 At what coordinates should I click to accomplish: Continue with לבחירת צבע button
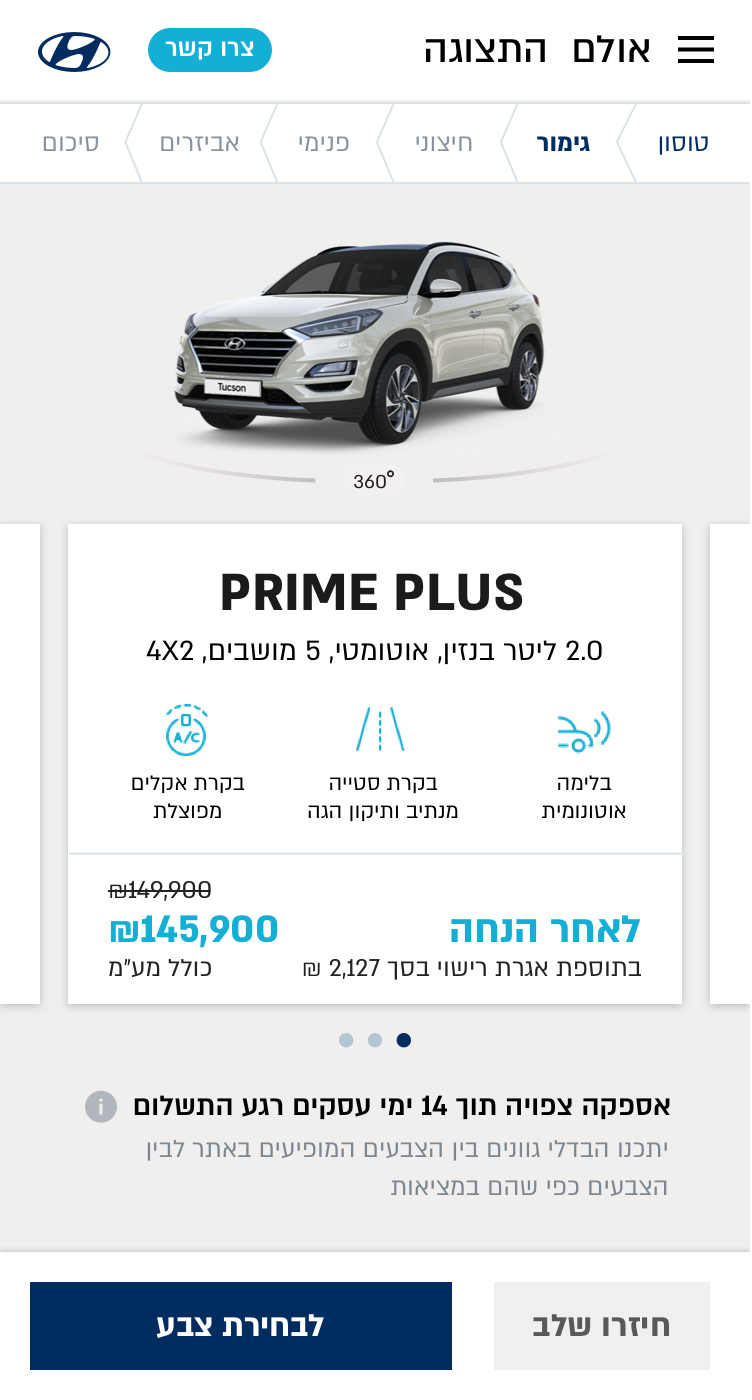(241, 1326)
